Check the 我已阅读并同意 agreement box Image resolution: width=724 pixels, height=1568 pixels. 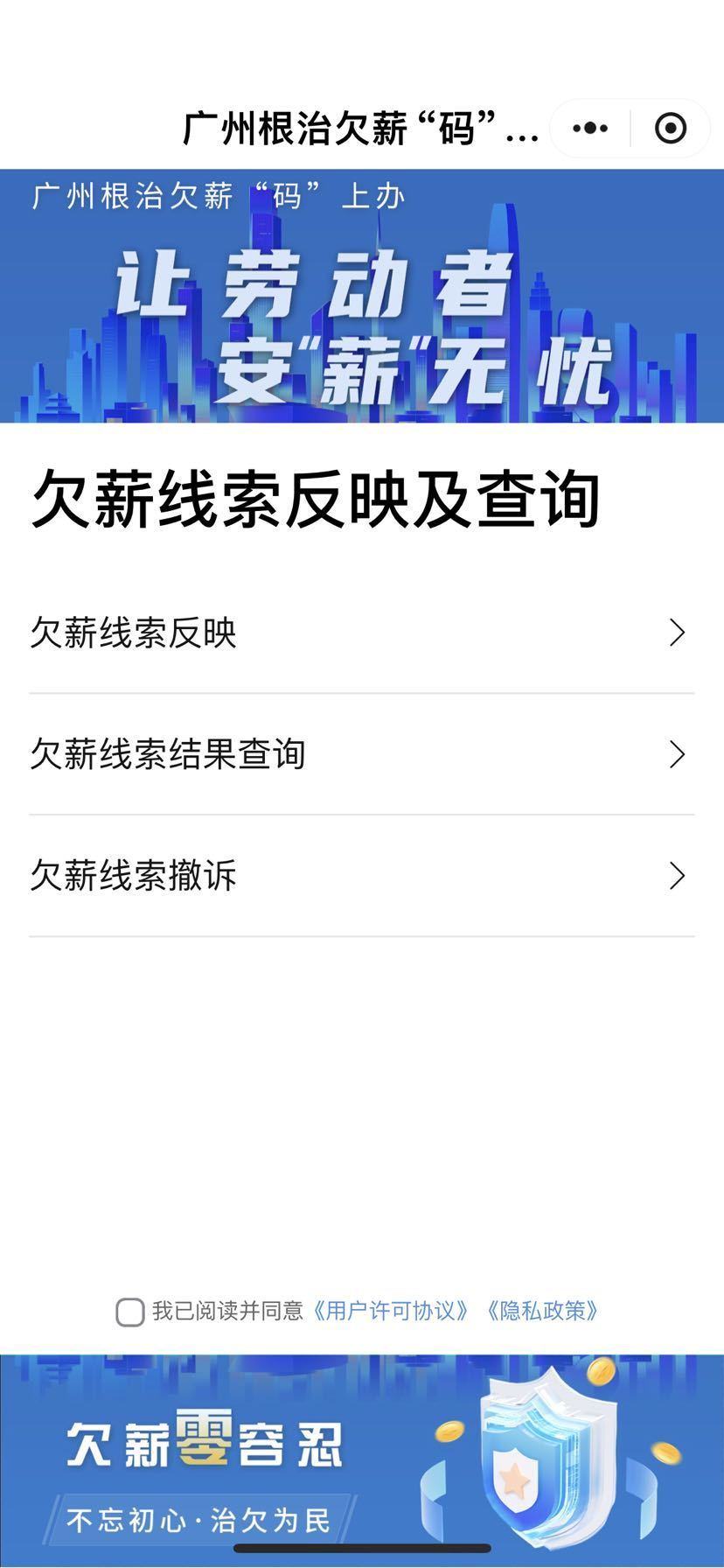[x=130, y=1312]
